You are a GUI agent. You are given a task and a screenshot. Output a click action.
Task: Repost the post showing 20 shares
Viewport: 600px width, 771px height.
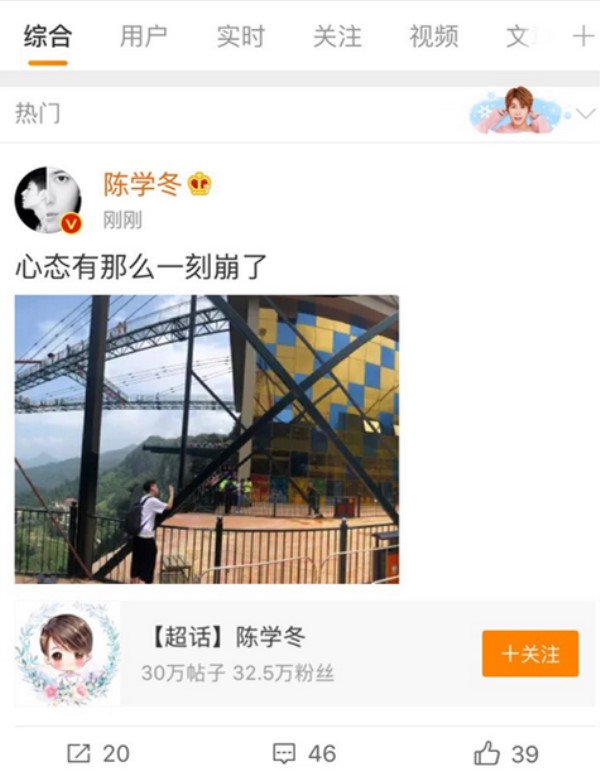click(x=98, y=752)
